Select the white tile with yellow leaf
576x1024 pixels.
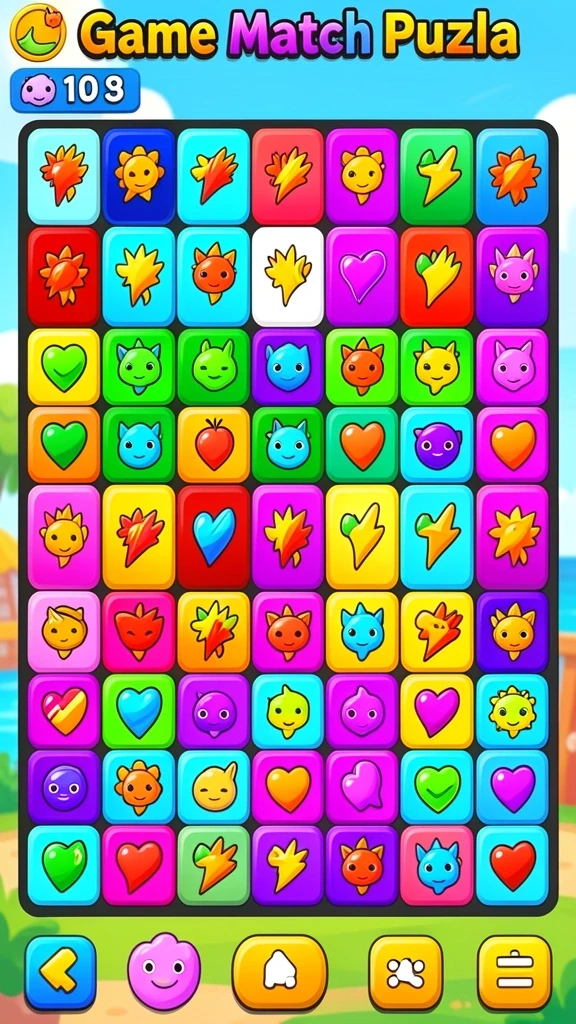(288, 276)
